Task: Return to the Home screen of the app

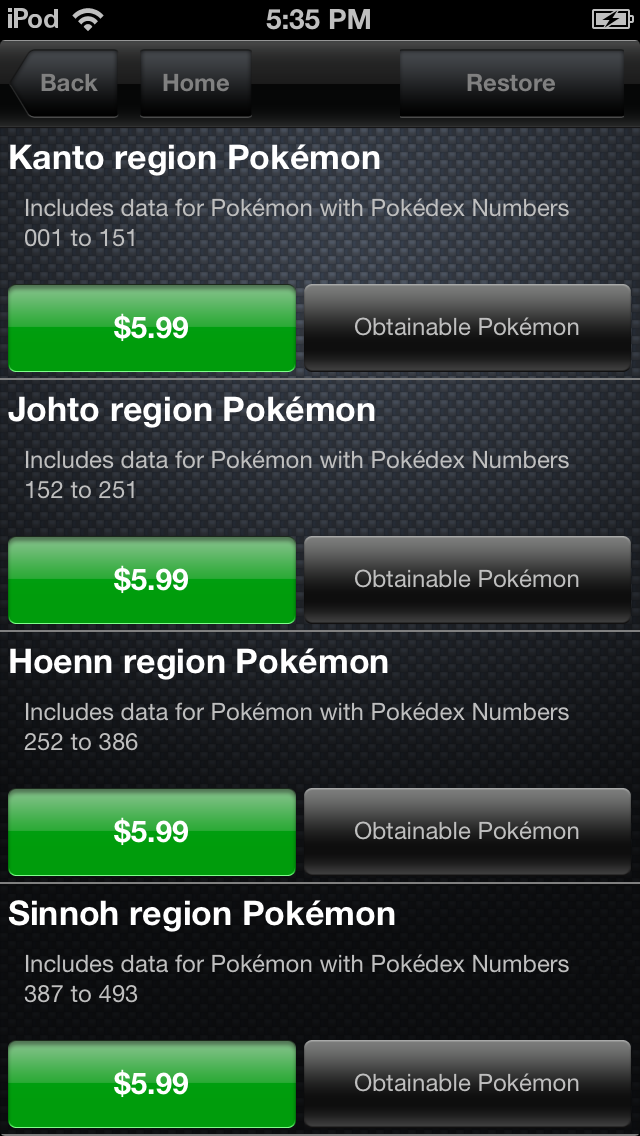Action: pyautogui.click(x=196, y=83)
